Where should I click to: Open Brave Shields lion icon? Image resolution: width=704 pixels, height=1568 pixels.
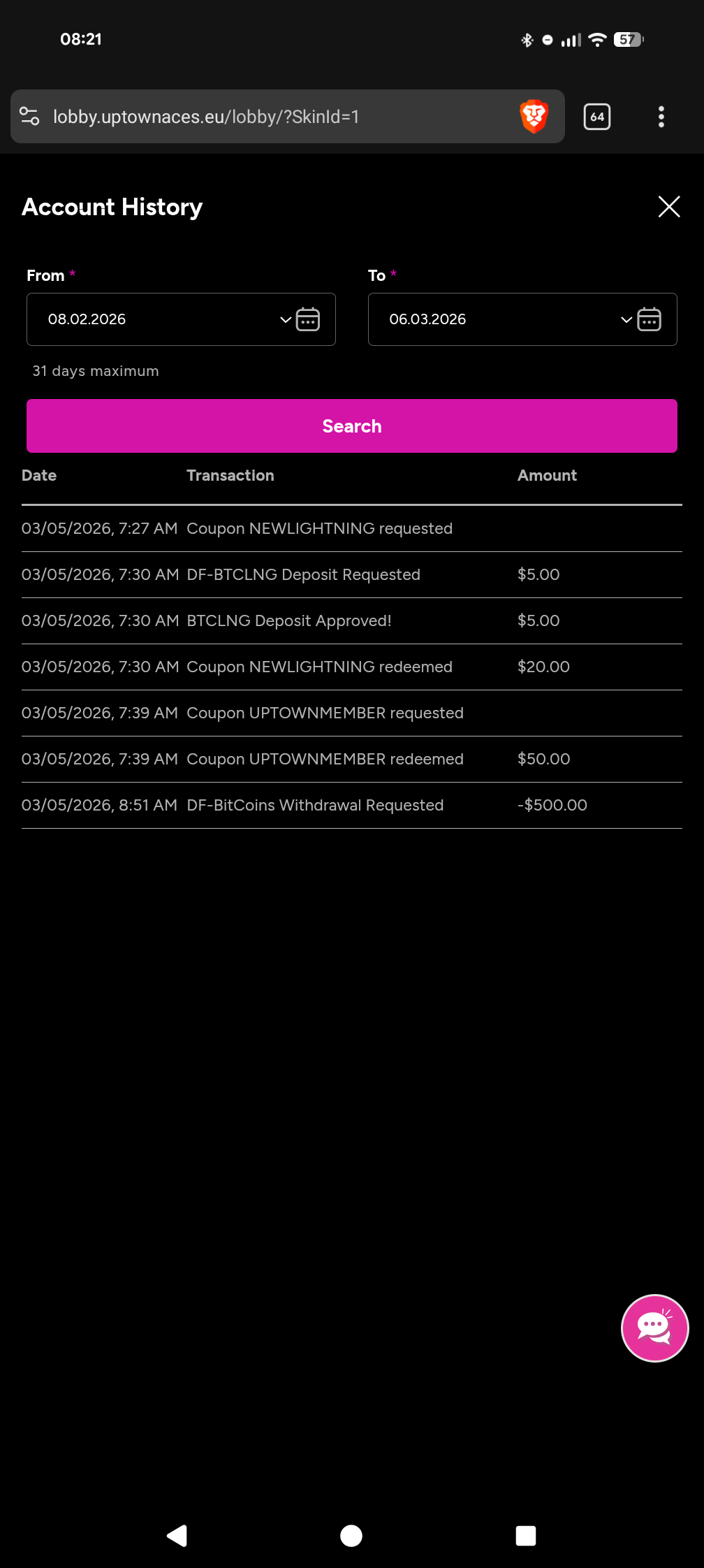click(534, 117)
